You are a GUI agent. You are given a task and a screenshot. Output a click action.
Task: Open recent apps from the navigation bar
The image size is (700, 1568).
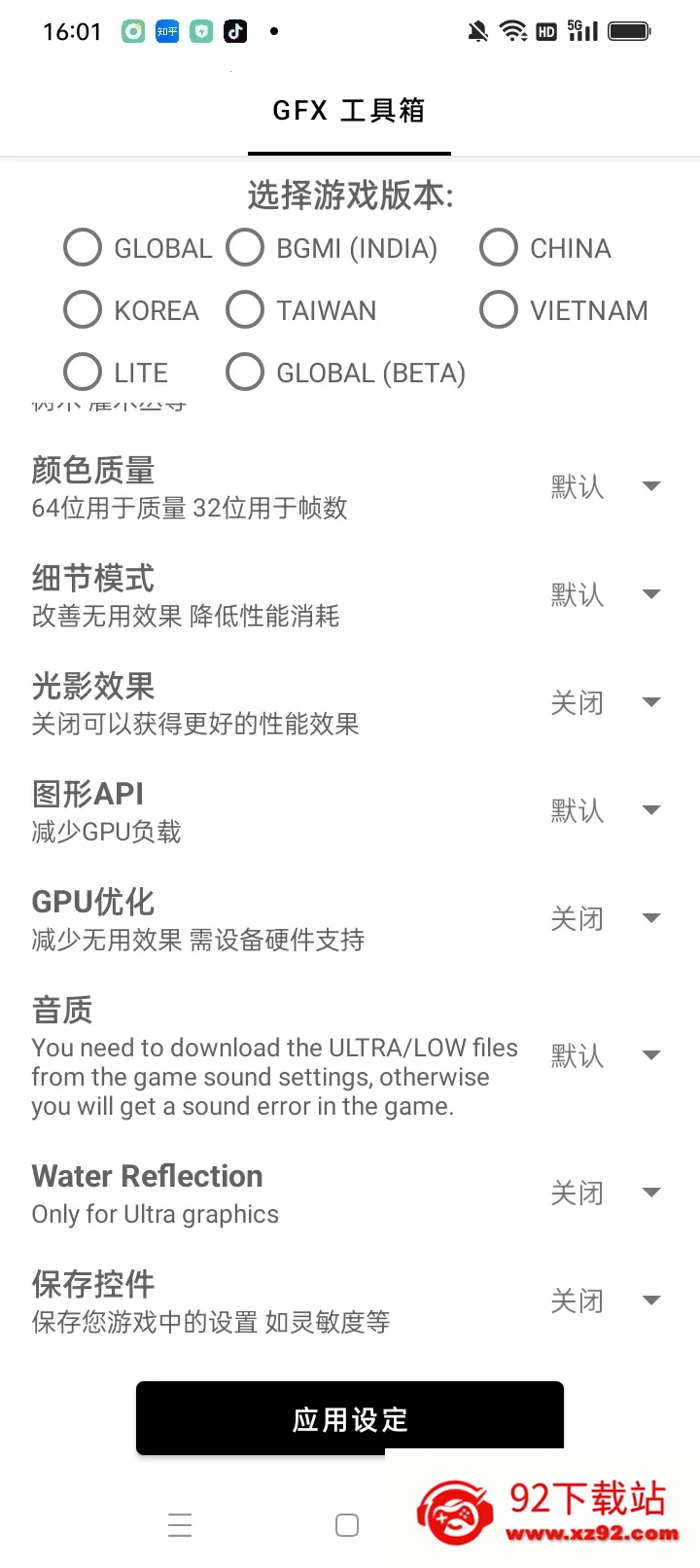[x=180, y=1525]
